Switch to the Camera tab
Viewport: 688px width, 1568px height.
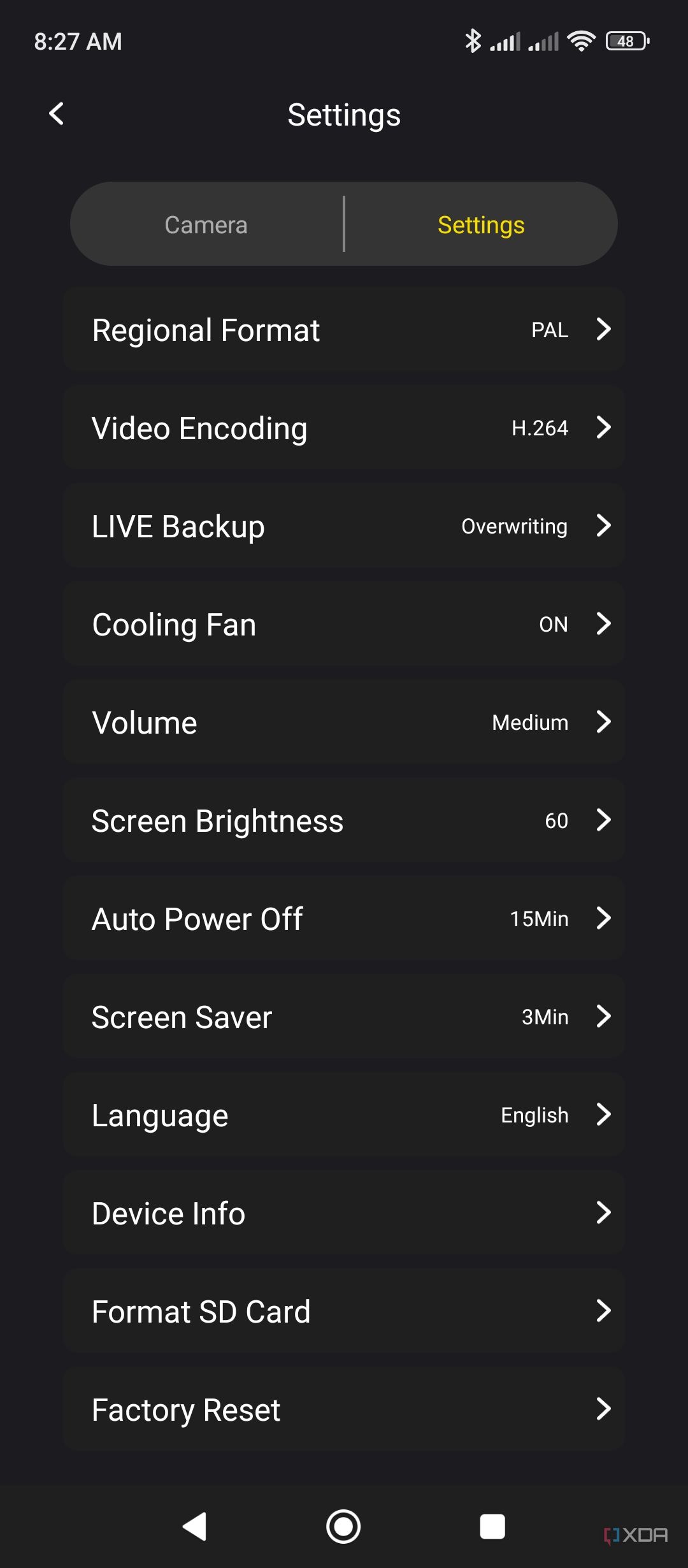[x=206, y=224]
